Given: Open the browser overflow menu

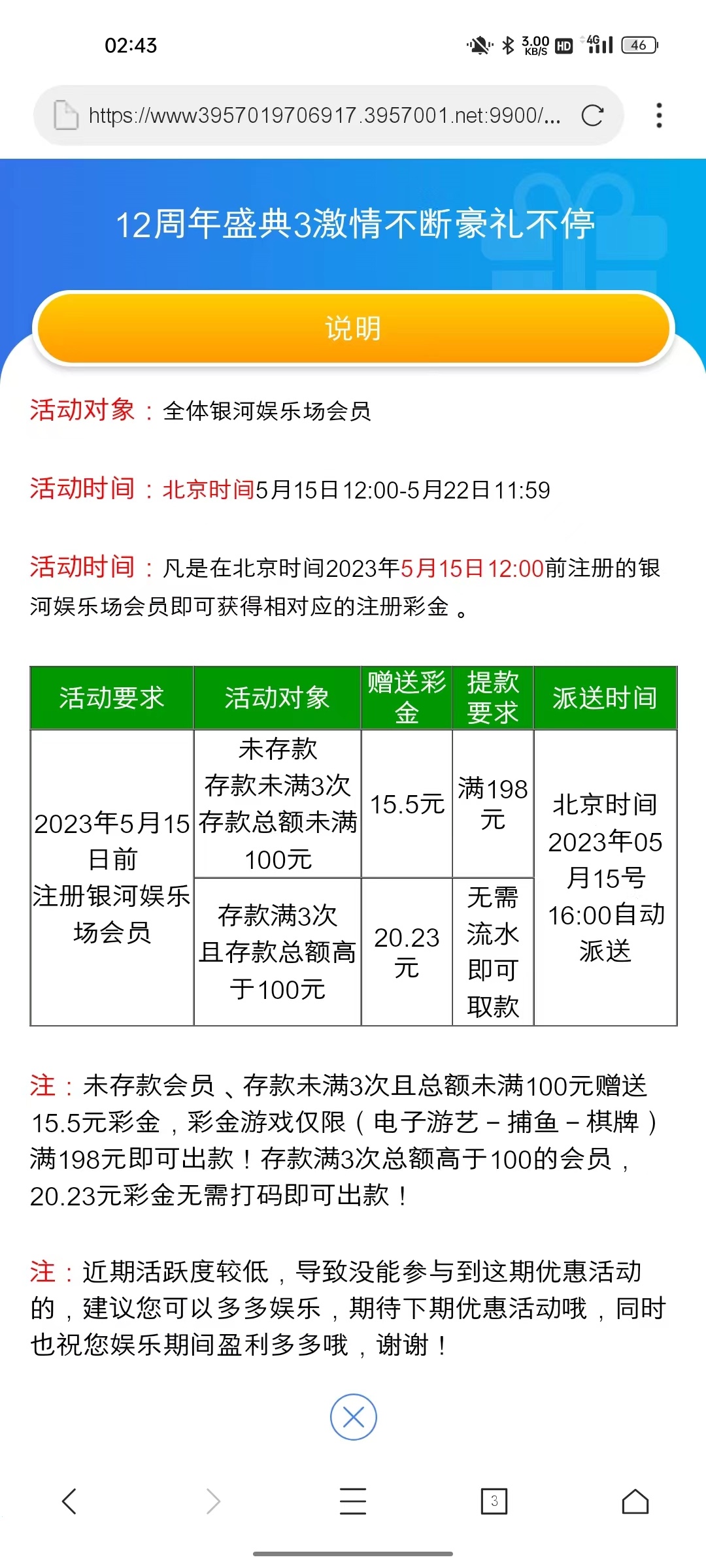Looking at the screenshot, I should [659, 116].
